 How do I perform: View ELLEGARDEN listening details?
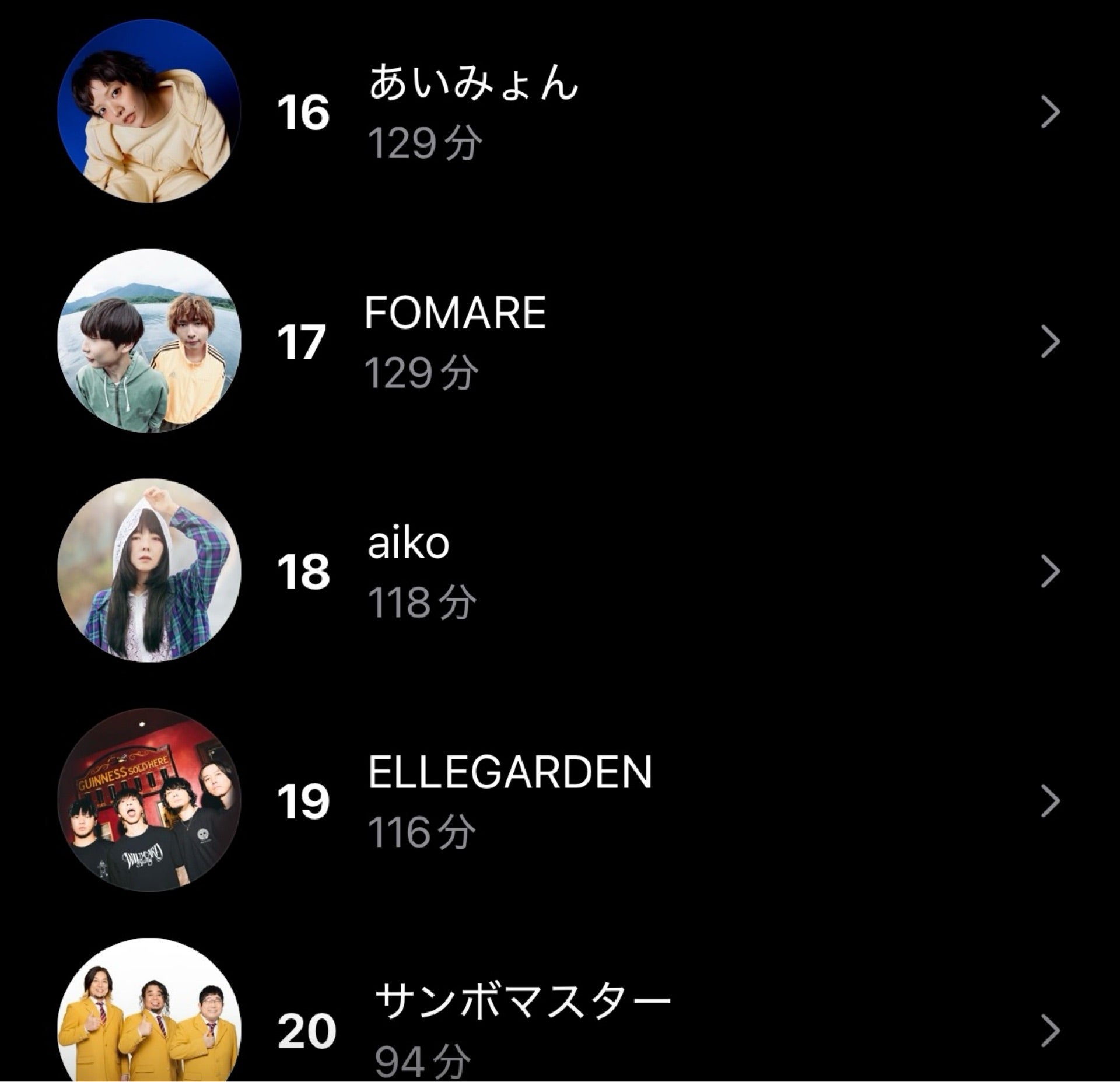click(509, 801)
